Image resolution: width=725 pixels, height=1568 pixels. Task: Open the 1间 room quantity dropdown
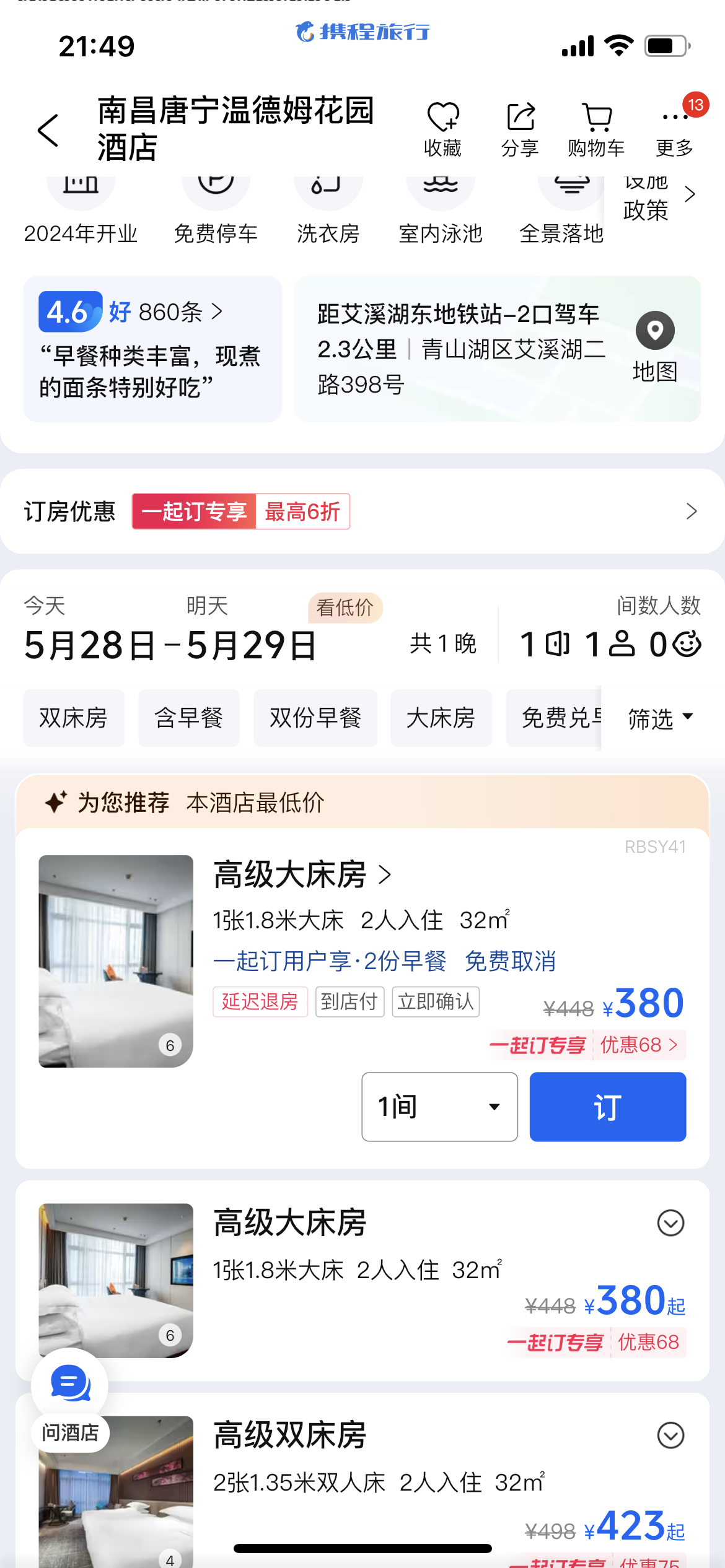click(x=440, y=1107)
